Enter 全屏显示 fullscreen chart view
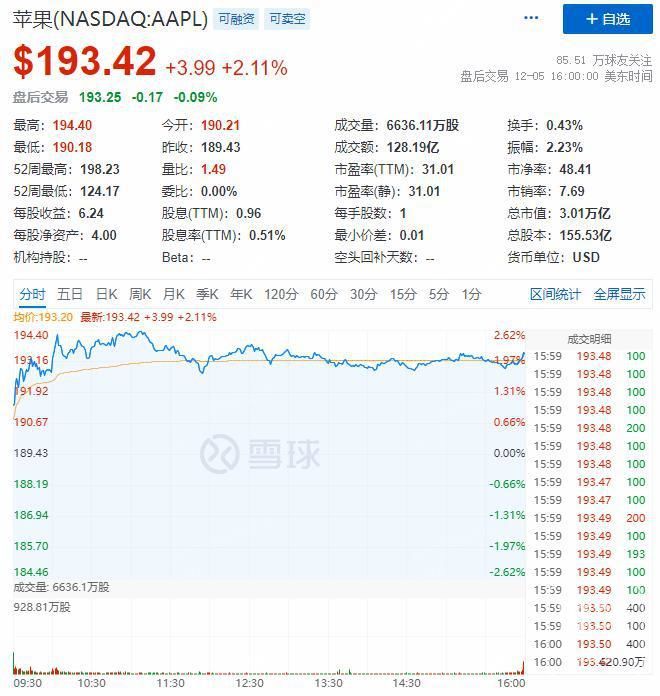Image resolution: width=660 pixels, height=696 pixels. point(620,294)
